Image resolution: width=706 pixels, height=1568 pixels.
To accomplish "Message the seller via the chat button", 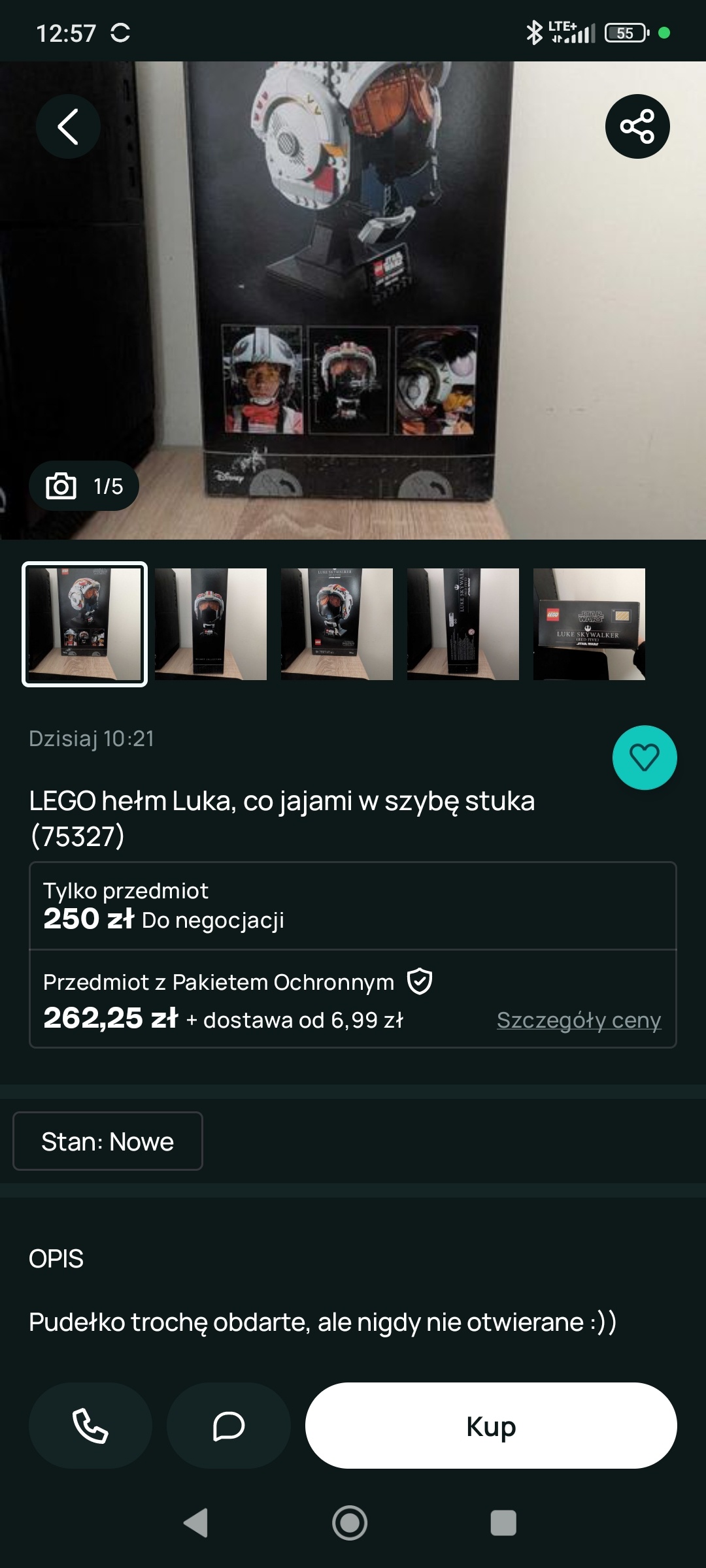I will (229, 1426).
